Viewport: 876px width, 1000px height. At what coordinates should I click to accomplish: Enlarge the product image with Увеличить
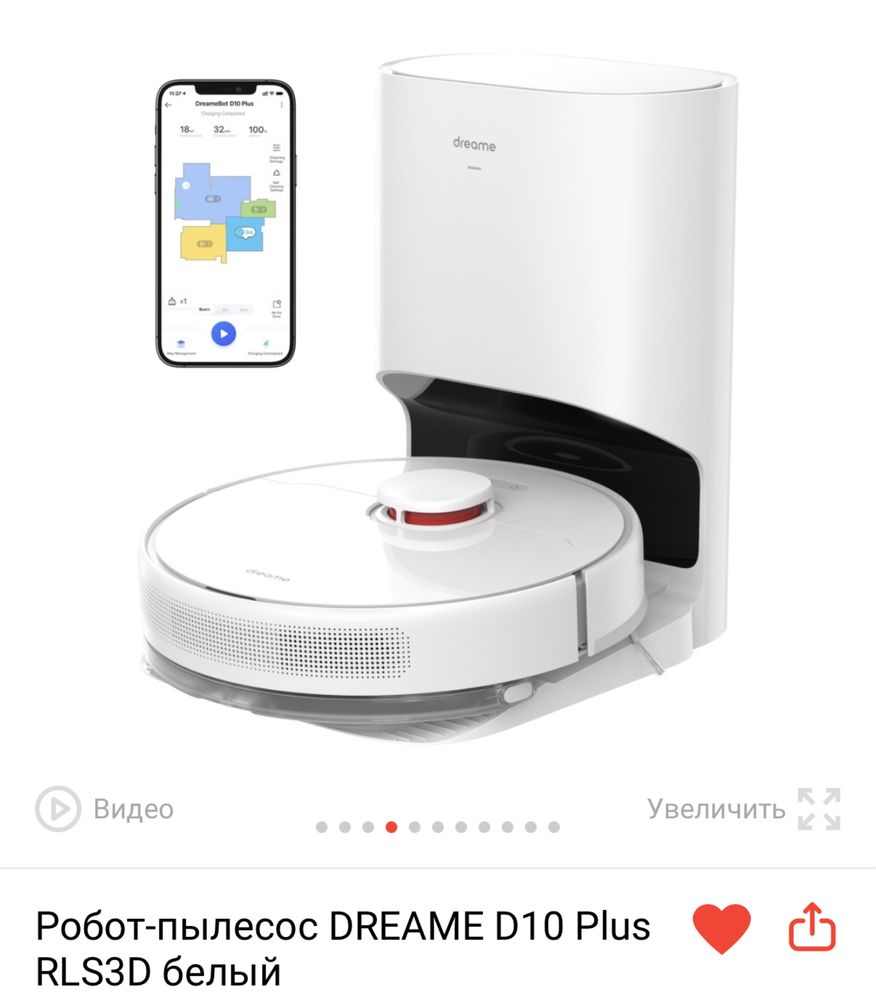tap(744, 809)
